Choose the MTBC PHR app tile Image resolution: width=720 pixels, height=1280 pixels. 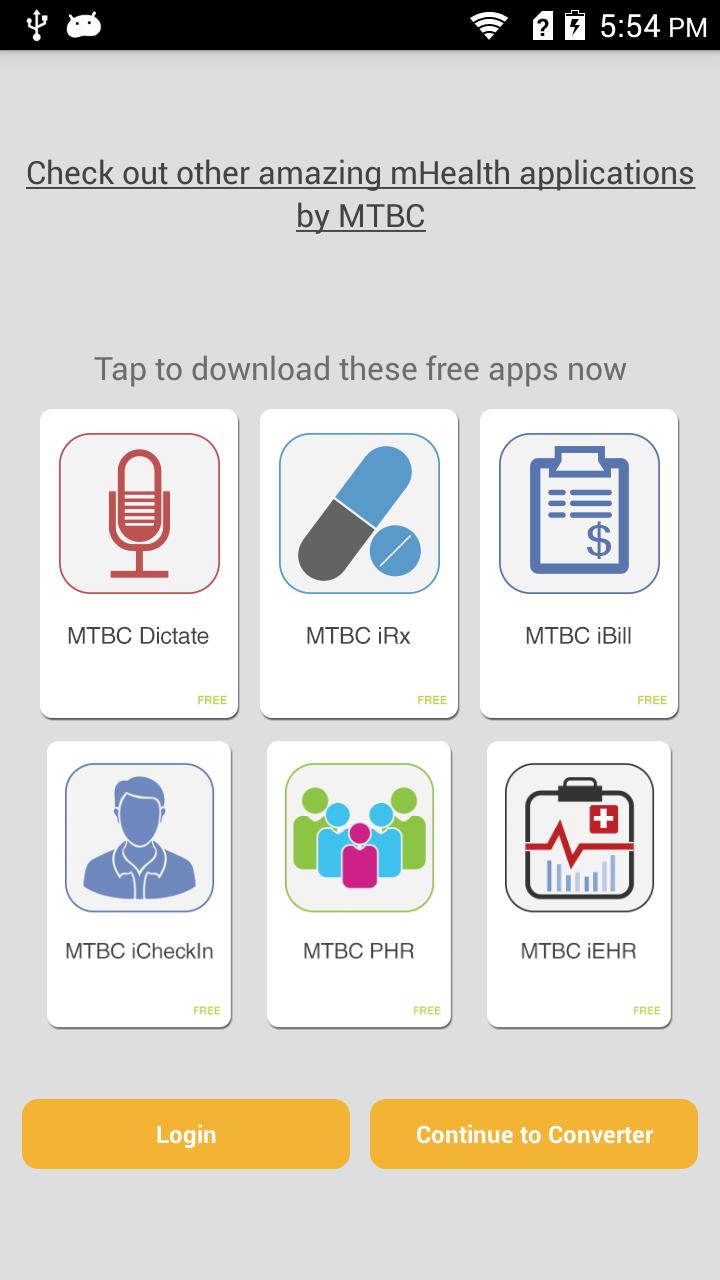[x=359, y=883]
